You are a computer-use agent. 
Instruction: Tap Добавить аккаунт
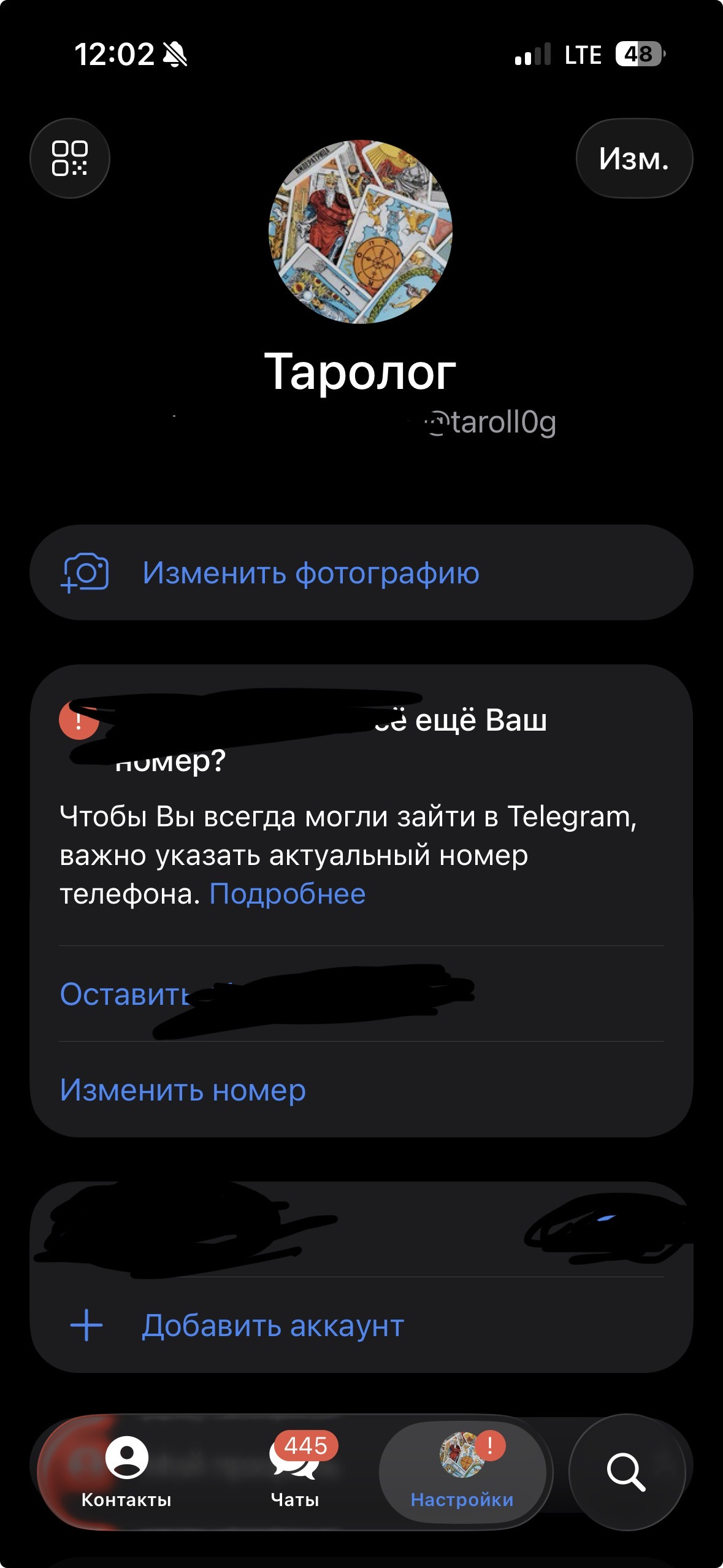[361, 1325]
